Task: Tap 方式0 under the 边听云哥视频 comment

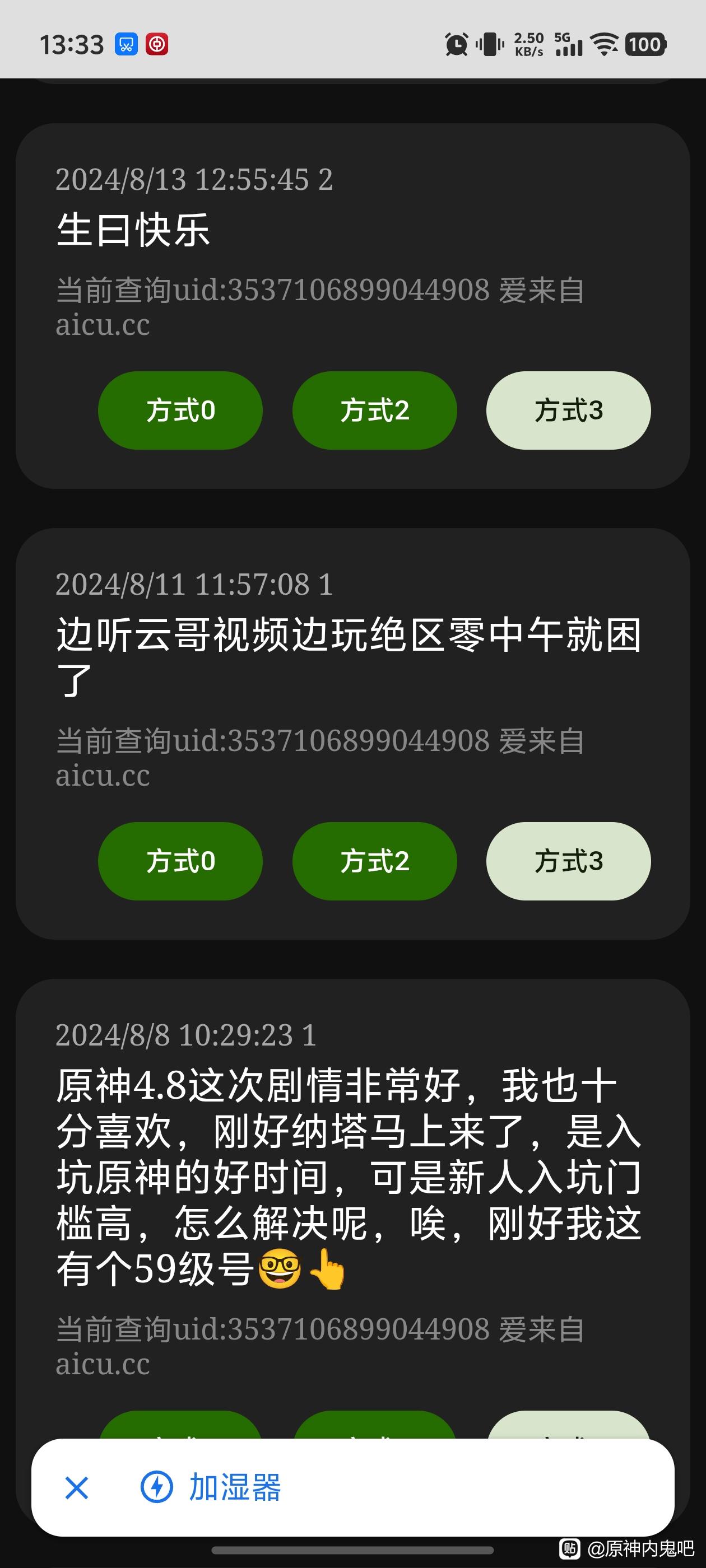Action: pyautogui.click(x=180, y=861)
